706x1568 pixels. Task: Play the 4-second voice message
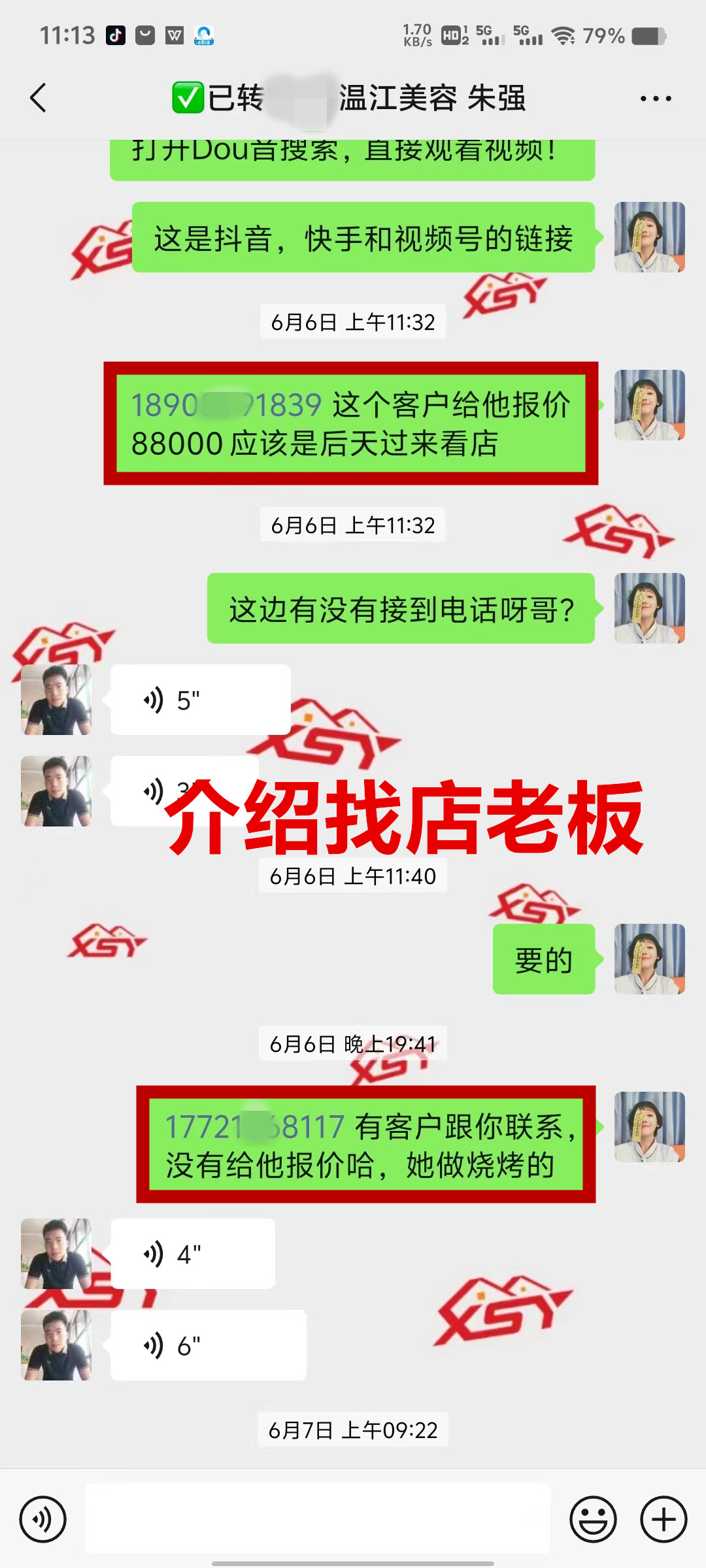pyautogui.click(x=192, y=1254)
